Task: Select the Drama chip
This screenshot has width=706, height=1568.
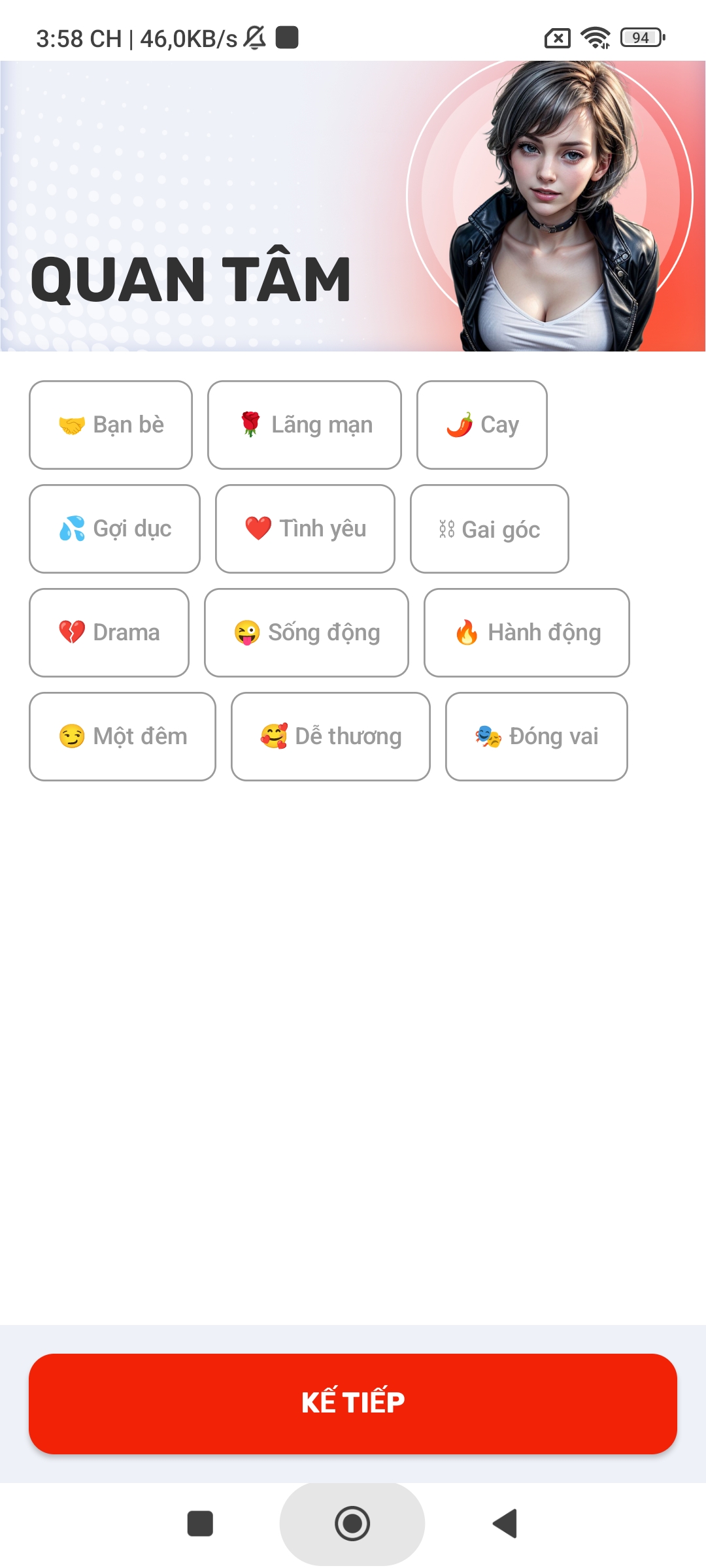Action: click(109, 632)
